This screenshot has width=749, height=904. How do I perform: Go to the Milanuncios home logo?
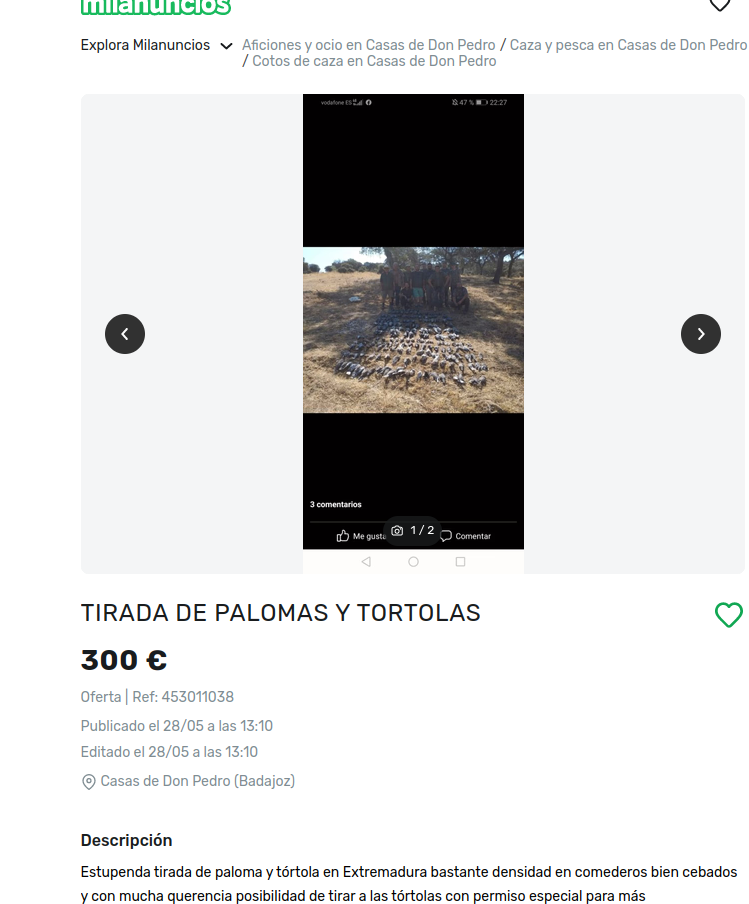coord(156,6)
